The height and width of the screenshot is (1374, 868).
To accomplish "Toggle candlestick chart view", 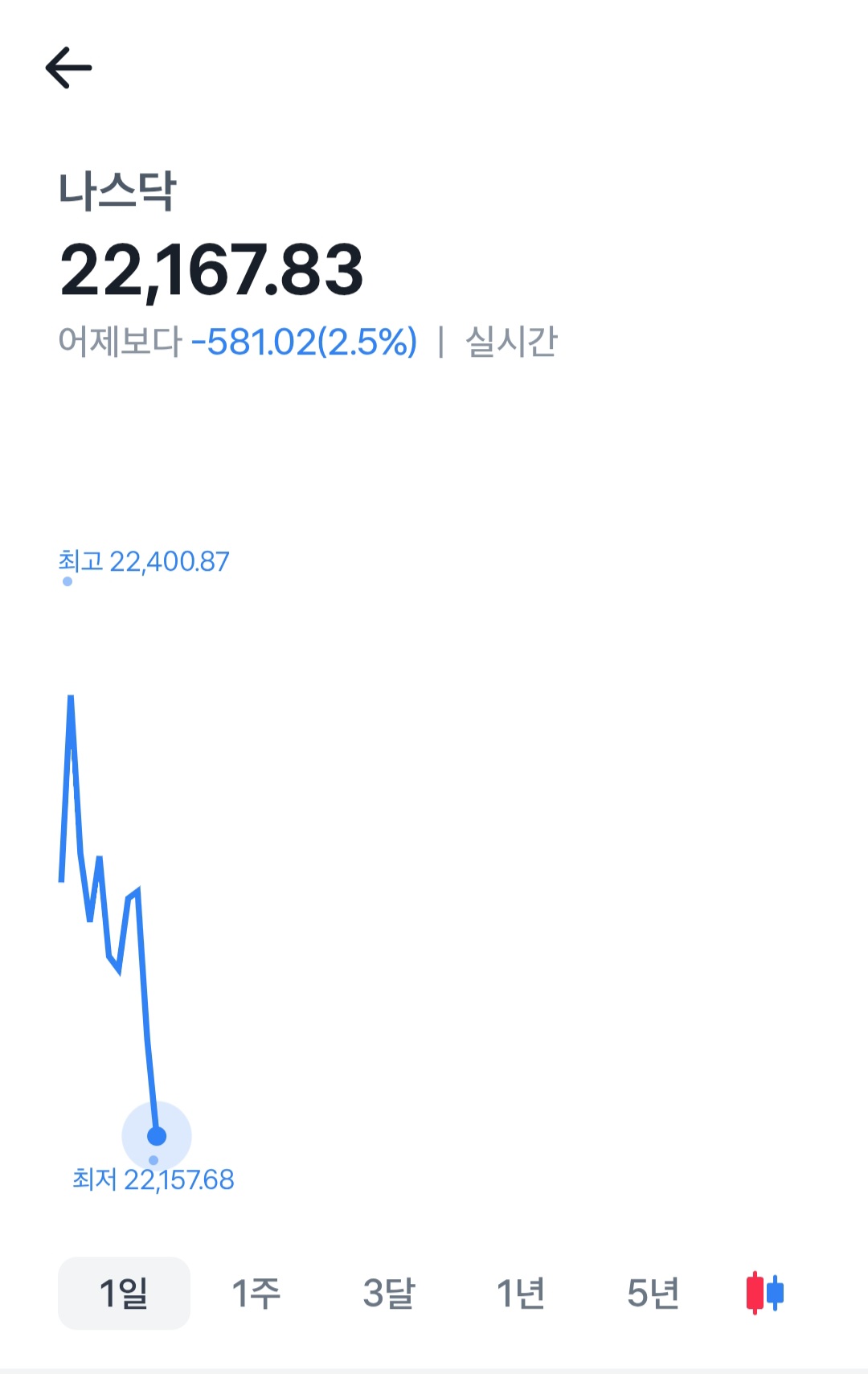I will pyautogui.click(x=764, y=1293).
